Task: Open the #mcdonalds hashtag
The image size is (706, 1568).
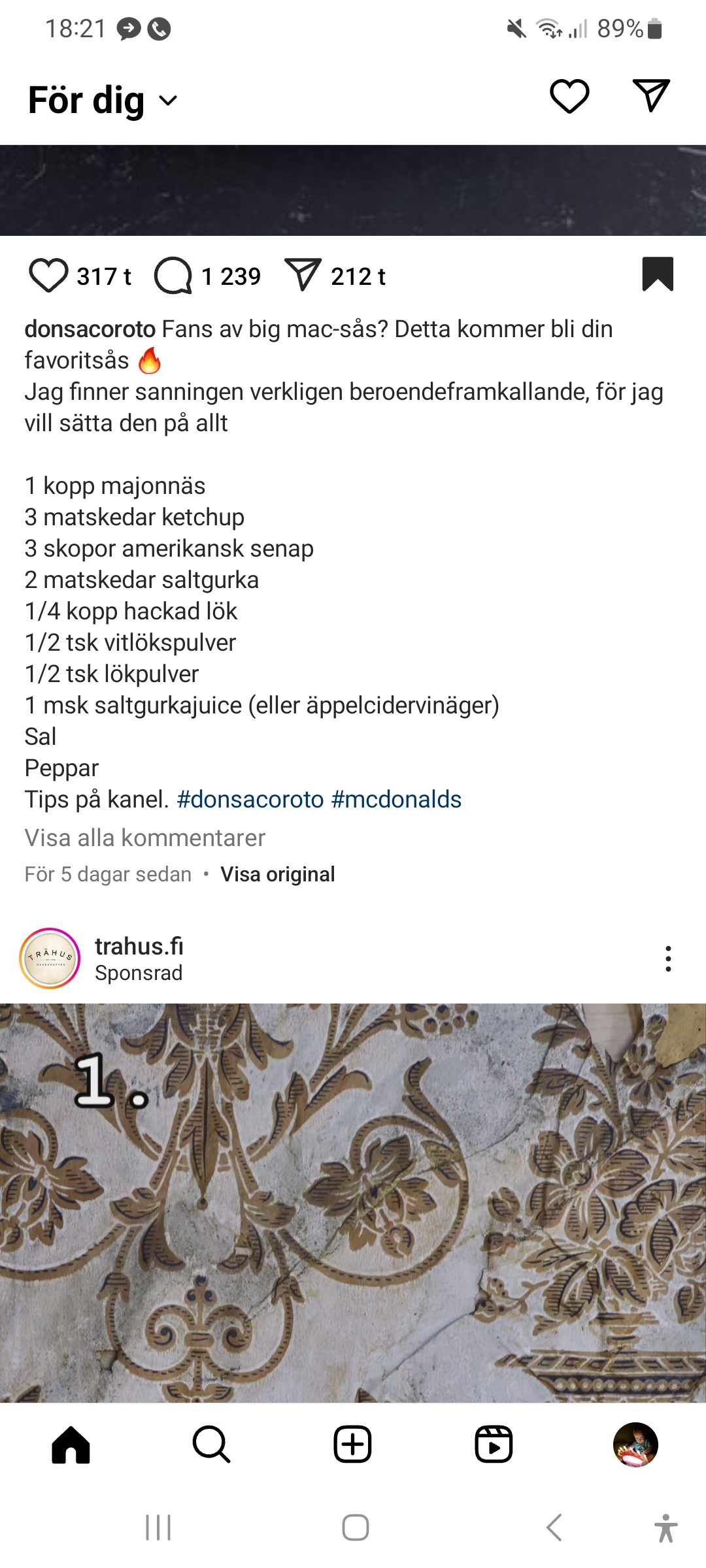Action: click(396, 800)
